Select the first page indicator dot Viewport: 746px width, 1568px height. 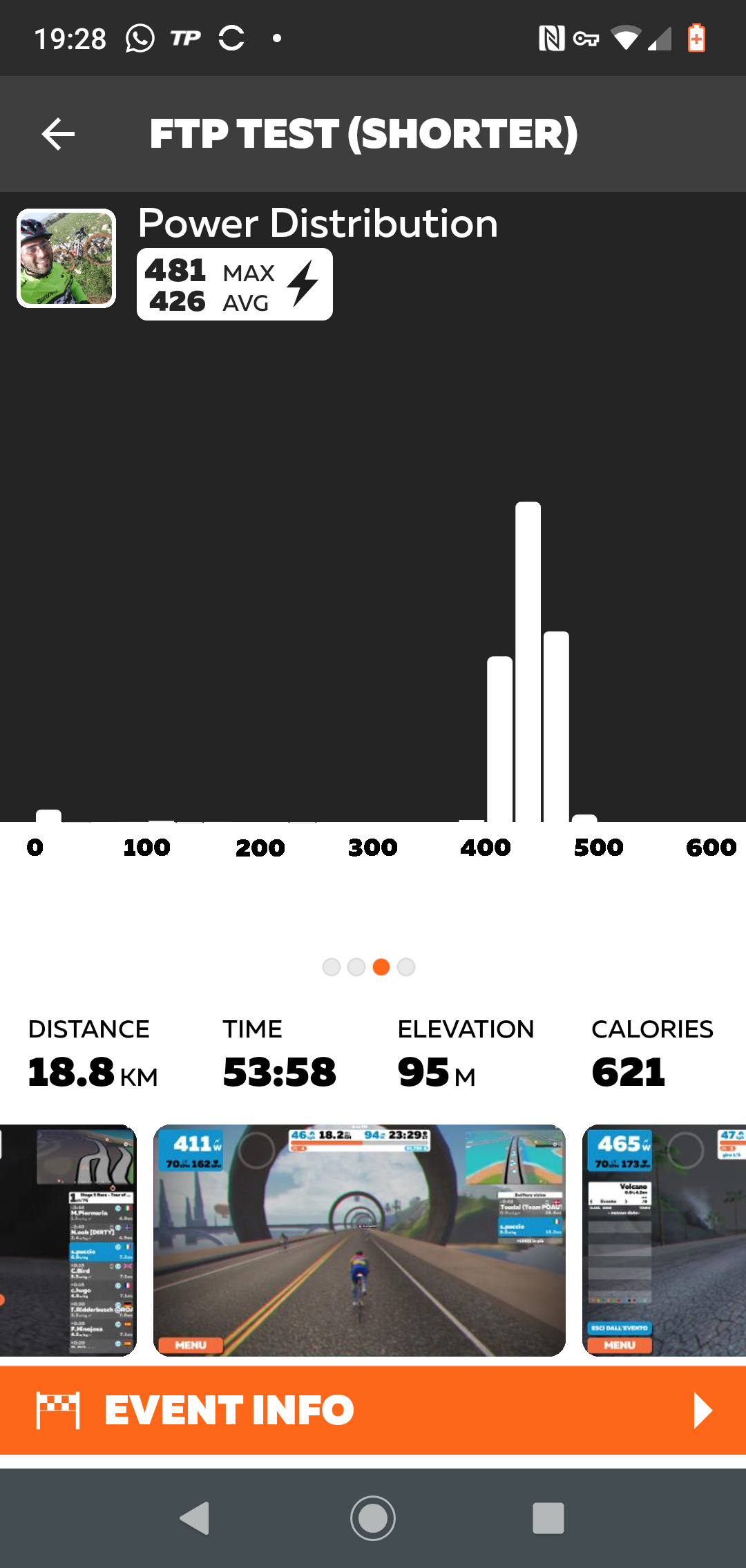332,967
